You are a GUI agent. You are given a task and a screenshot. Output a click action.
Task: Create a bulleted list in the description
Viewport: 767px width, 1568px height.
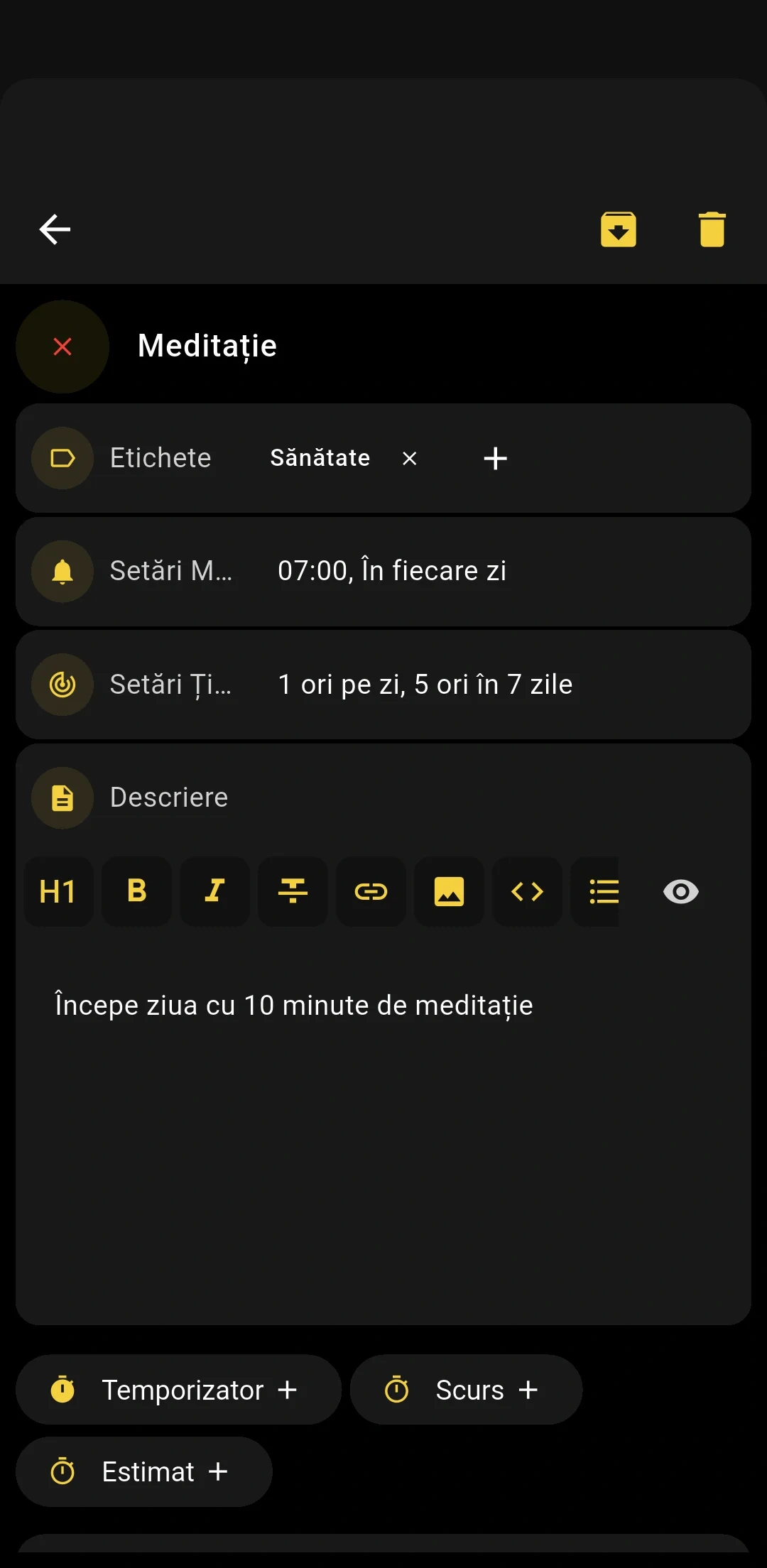[x=603, y=892]
